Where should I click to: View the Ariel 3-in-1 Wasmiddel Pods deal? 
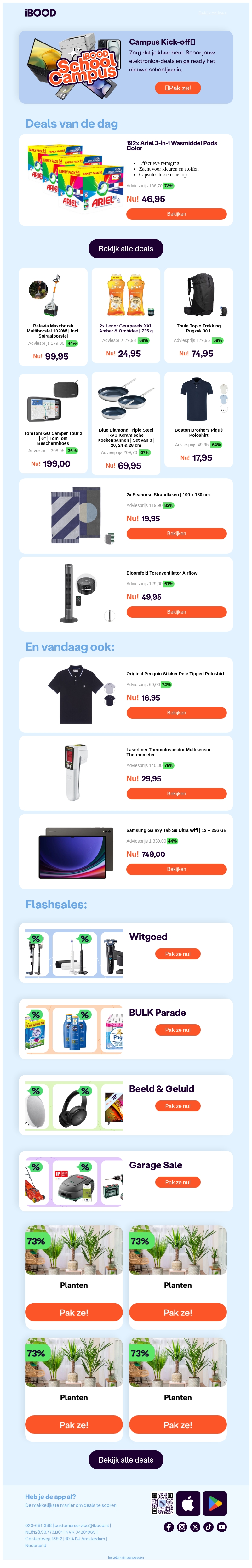[176, 214]
